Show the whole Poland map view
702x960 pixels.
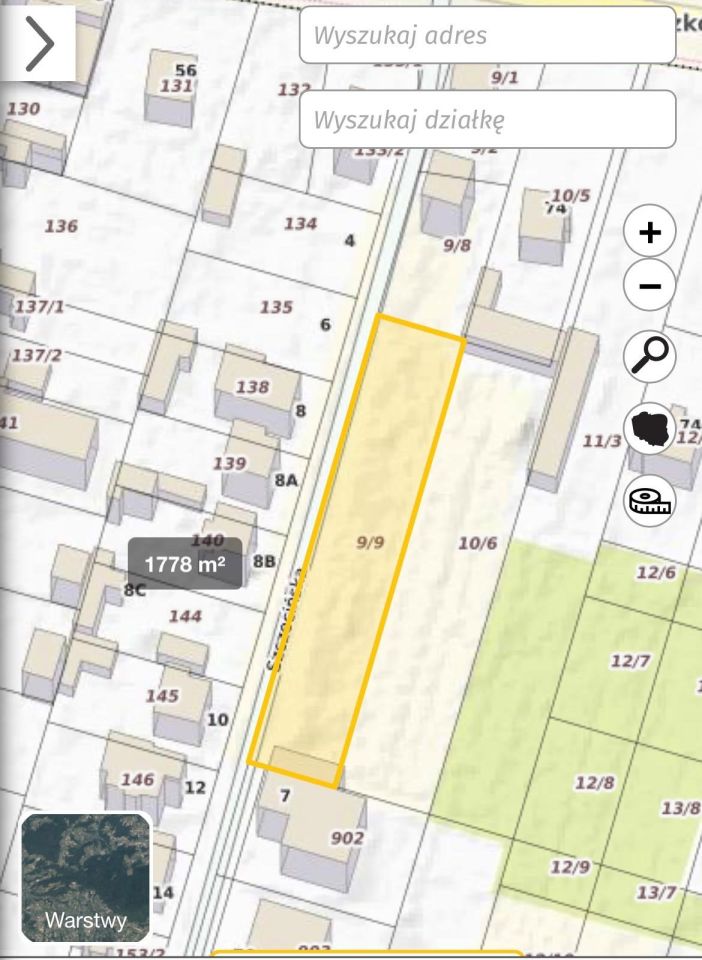(650, 428)
